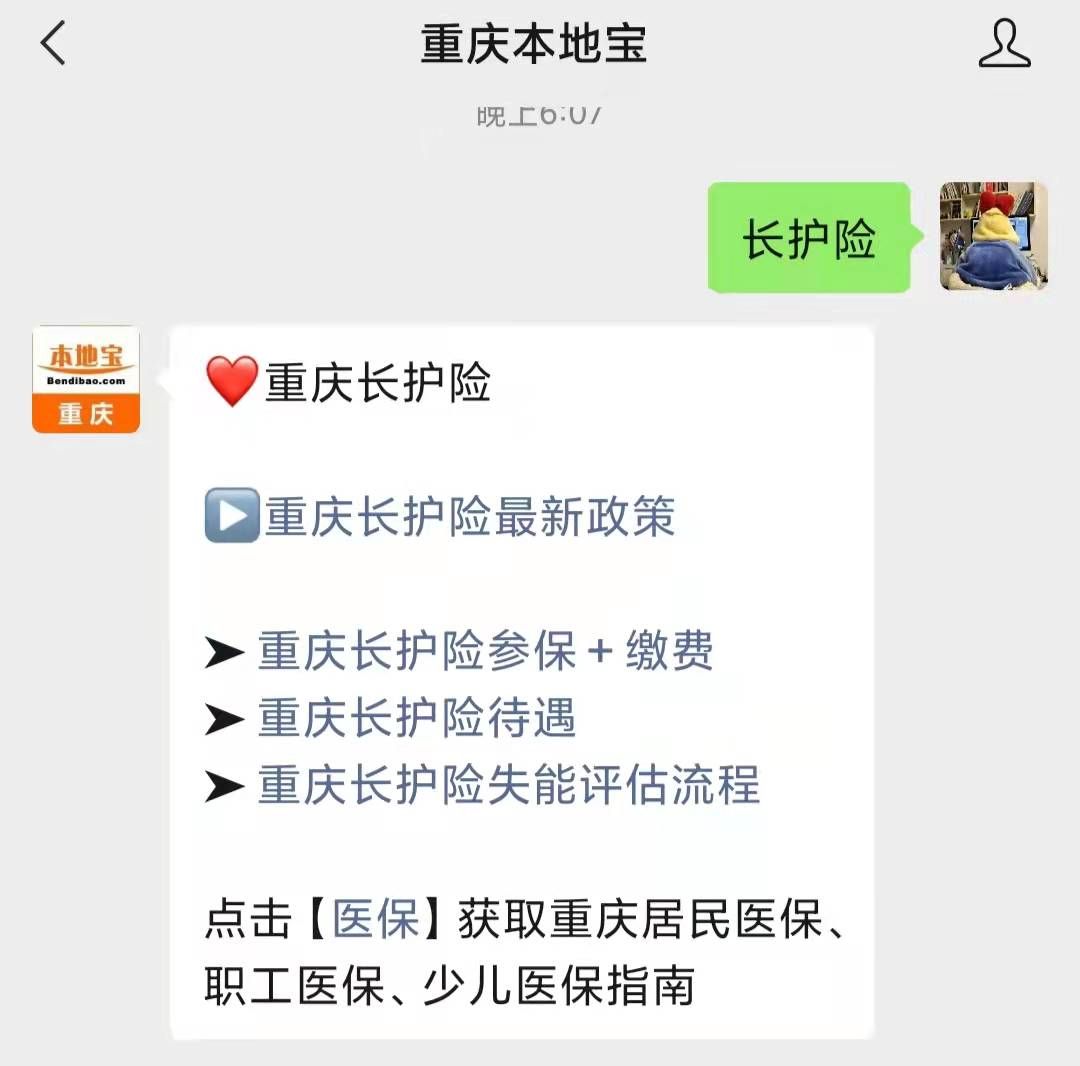Open 重庆长护险待遇 link
1080x1066 pixels.
pos(416,719)
